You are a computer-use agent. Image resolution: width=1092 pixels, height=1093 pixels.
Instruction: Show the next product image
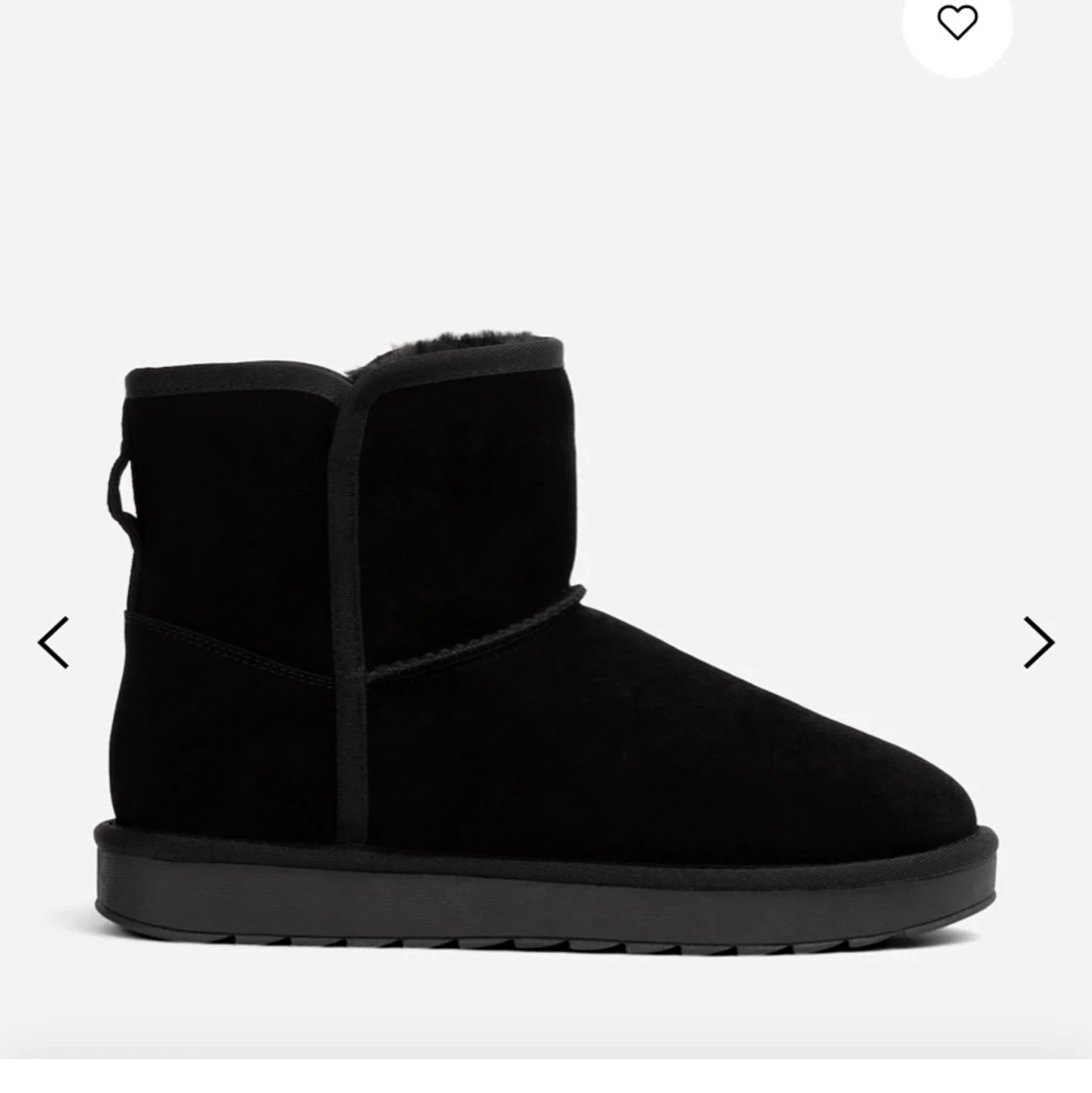1039,642
